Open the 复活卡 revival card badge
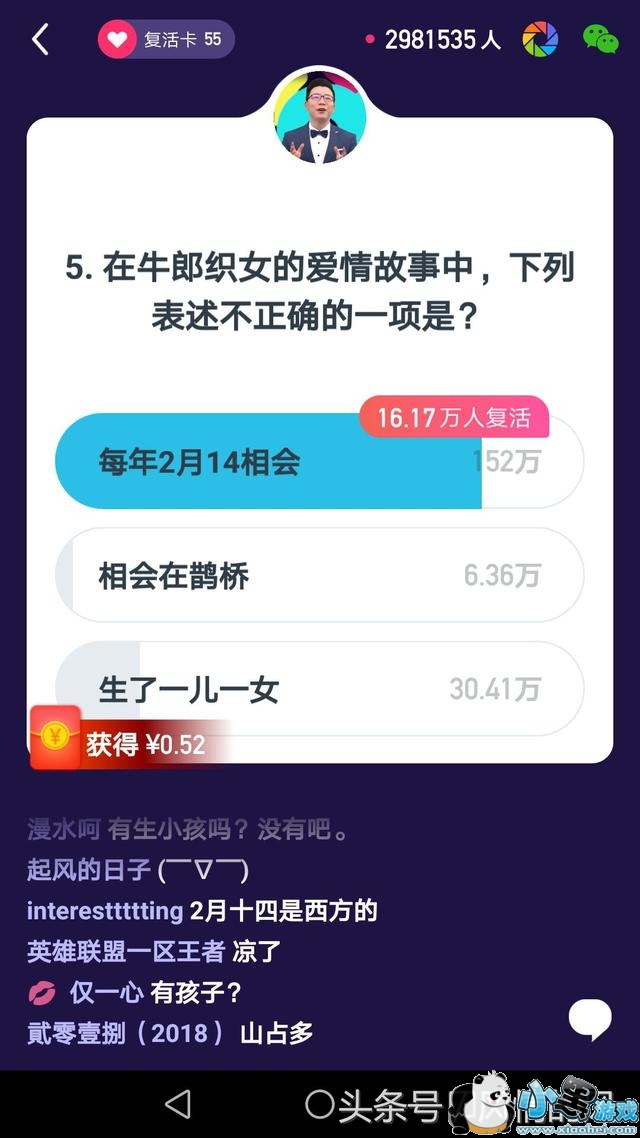640x1138 pixels. pyautogui.click(x=166, y=40)
